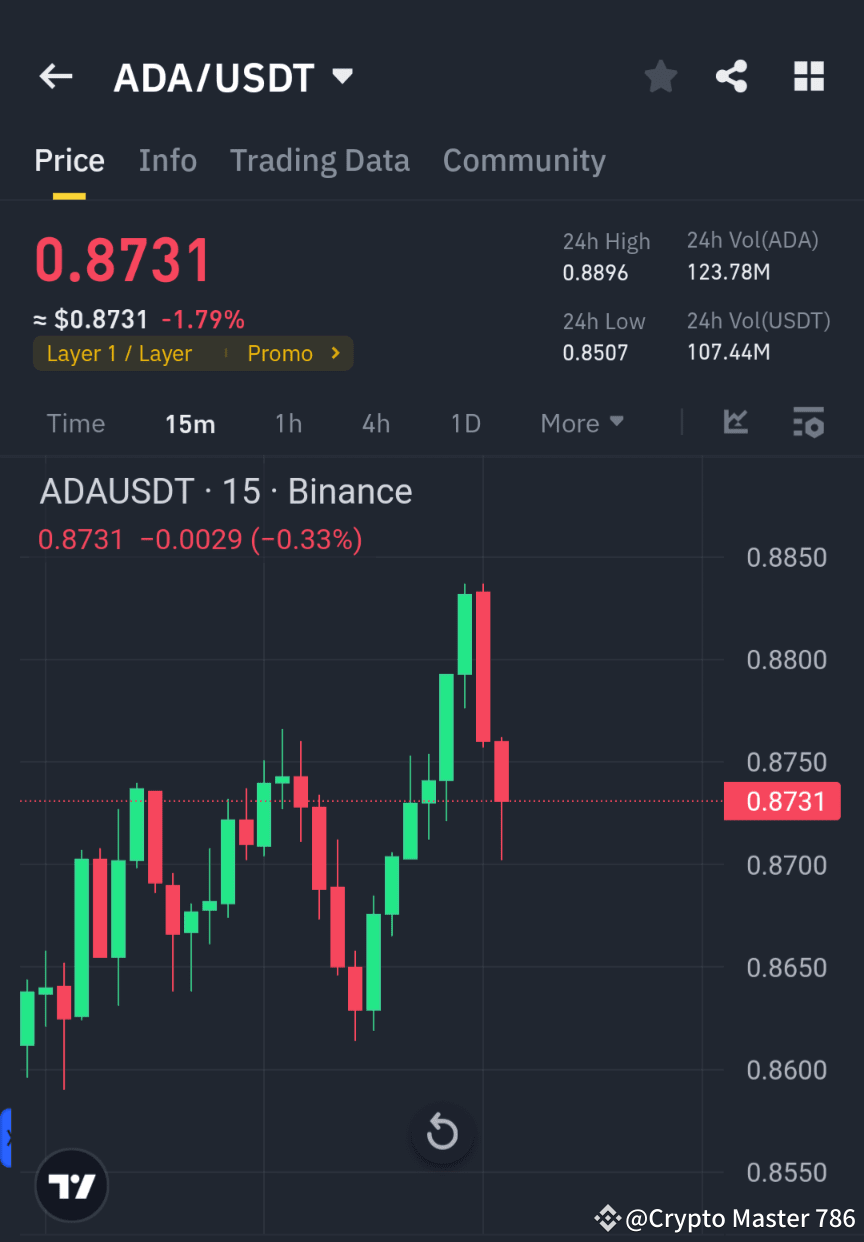Select the Time interval option

(x=75, y=423)
